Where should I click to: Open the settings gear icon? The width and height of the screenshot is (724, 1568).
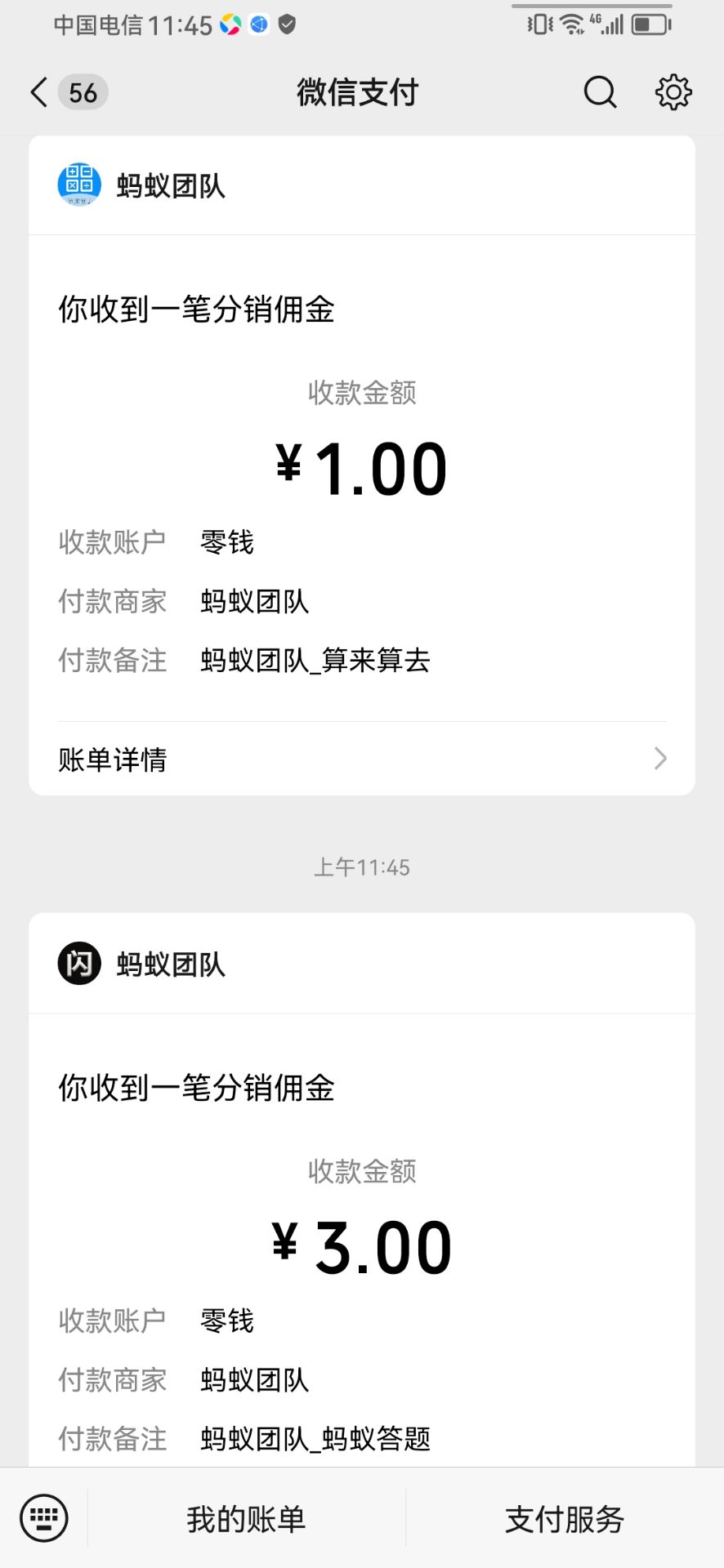pos(673,92)
